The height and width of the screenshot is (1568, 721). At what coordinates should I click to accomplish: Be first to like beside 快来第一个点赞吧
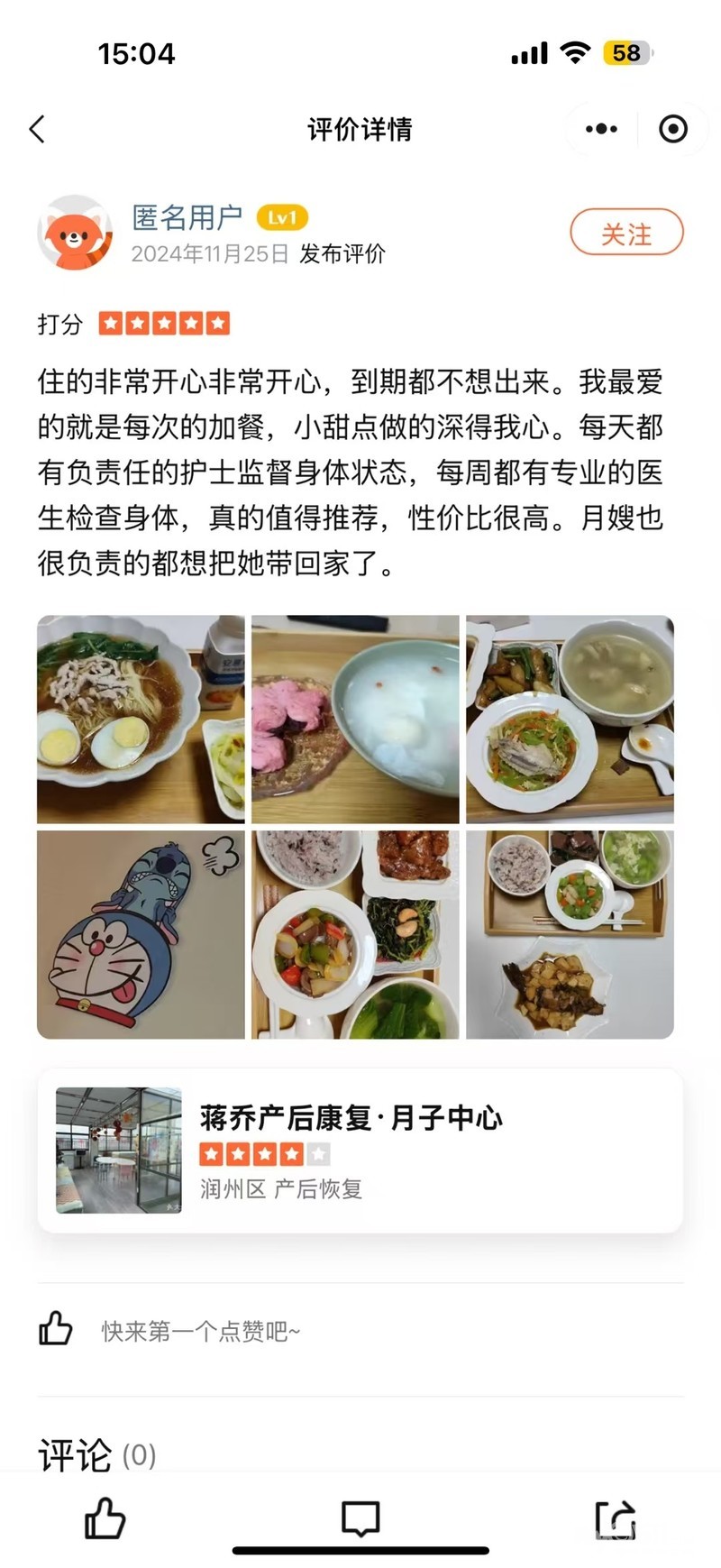[56, 1329]
